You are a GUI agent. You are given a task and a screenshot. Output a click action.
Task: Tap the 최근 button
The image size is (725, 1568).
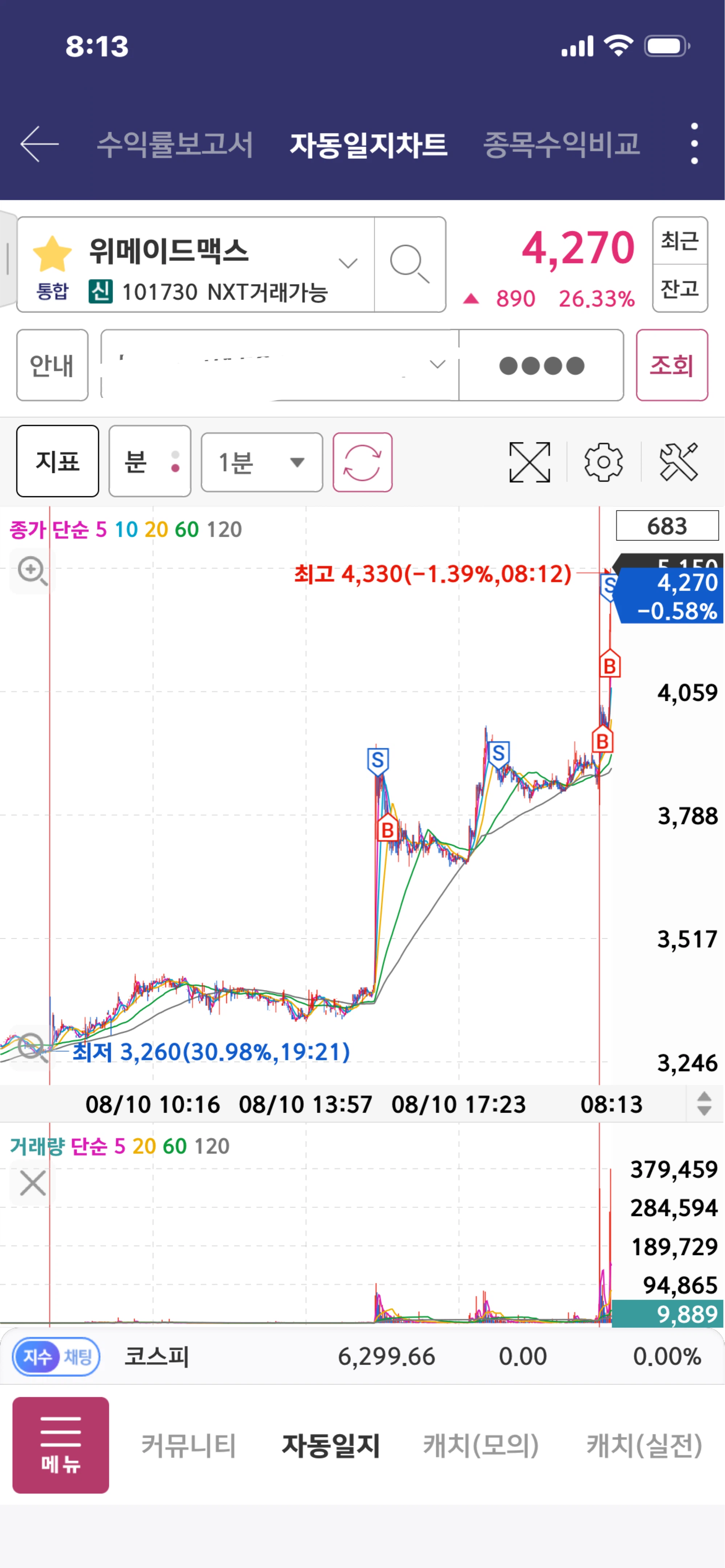tap(680, 241)
